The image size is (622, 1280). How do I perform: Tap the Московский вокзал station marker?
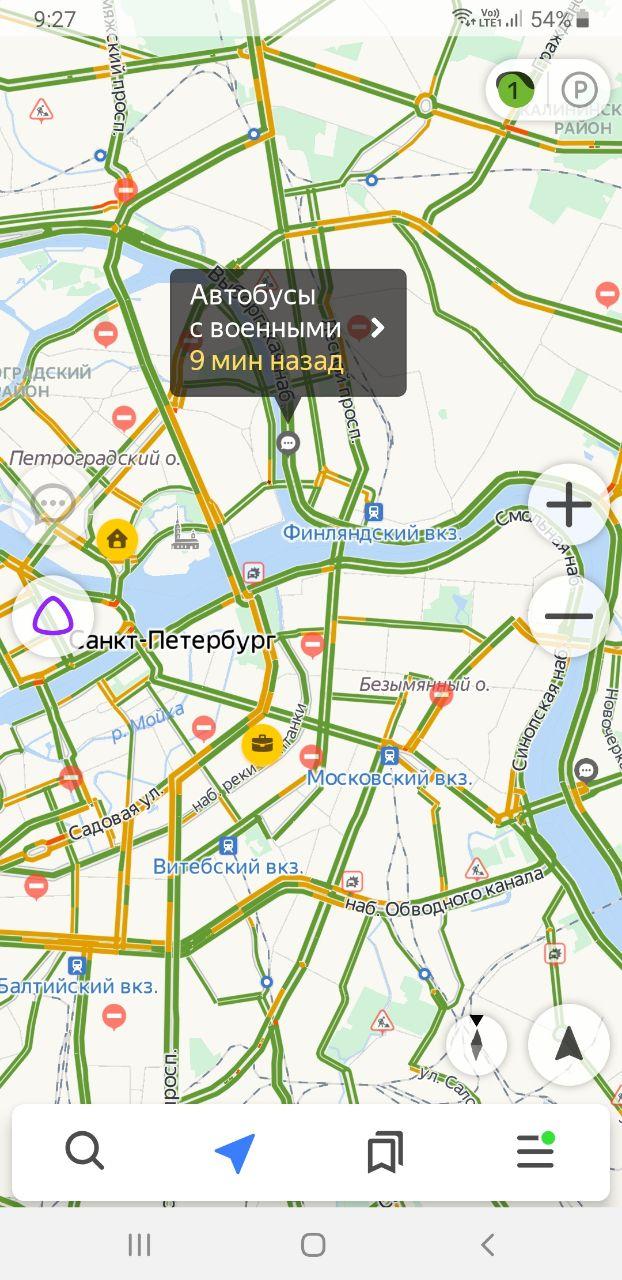[389, 755]
